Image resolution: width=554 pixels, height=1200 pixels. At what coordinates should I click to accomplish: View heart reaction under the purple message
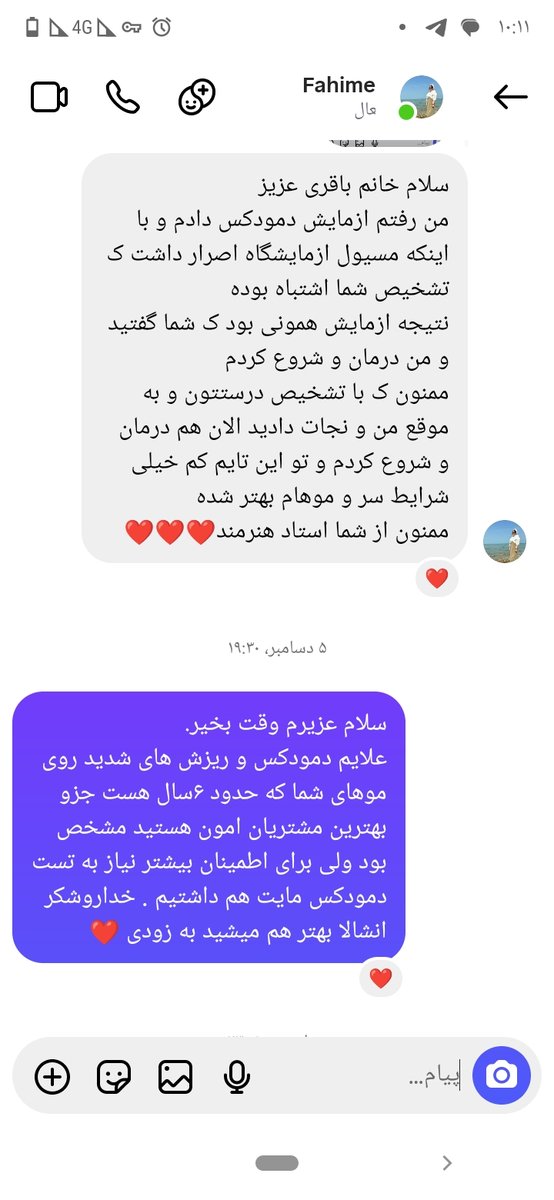(381, 978)
